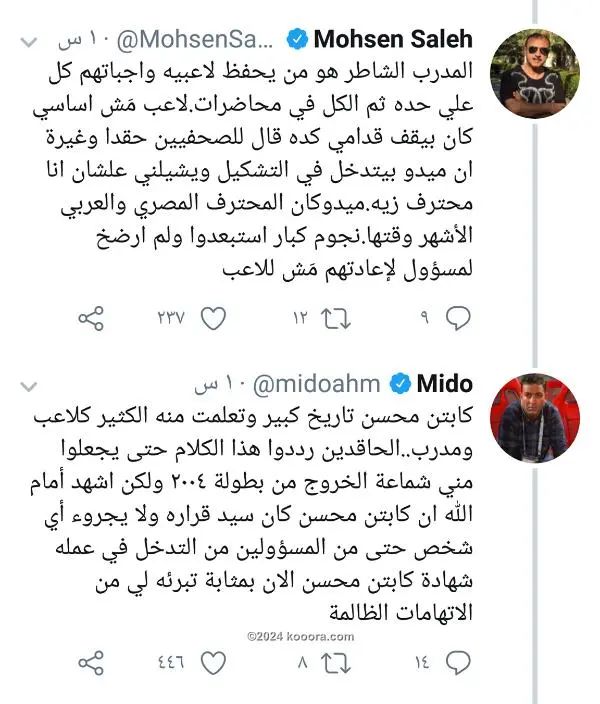Viewport: 600px width, 704px height.
Task: Share Mido's tweet
Action: [91, 661]
